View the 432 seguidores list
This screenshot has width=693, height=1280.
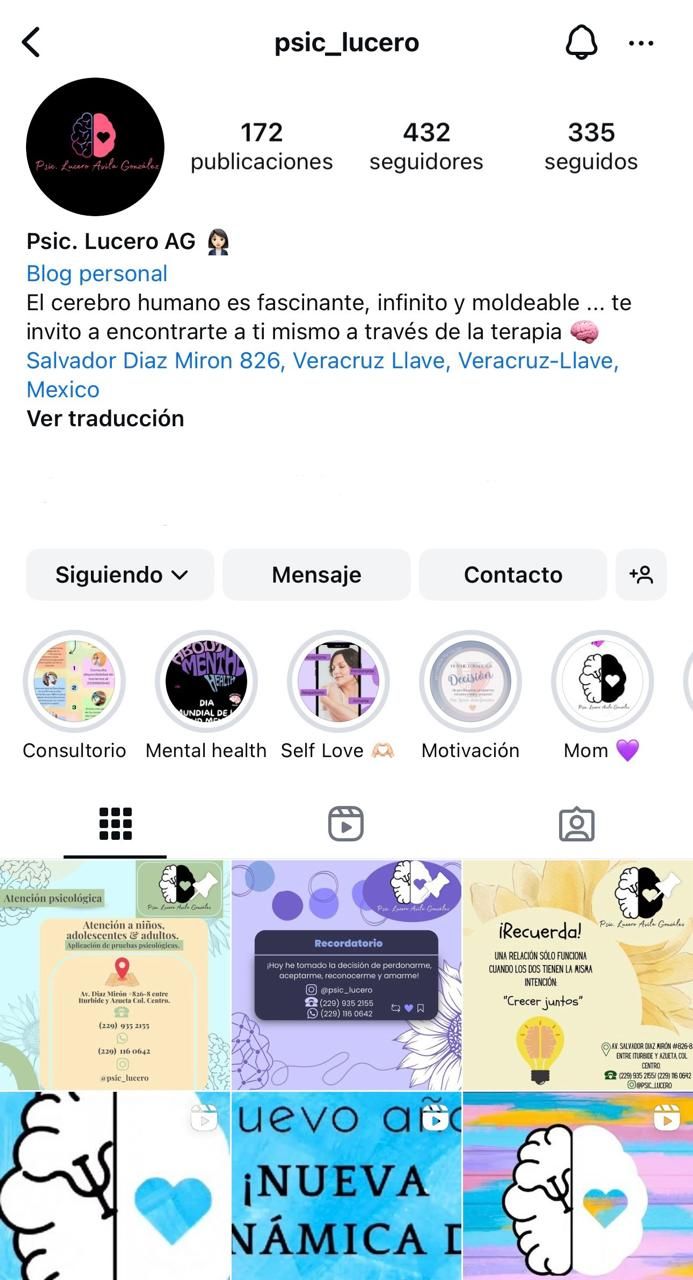[x=426, y=146]
